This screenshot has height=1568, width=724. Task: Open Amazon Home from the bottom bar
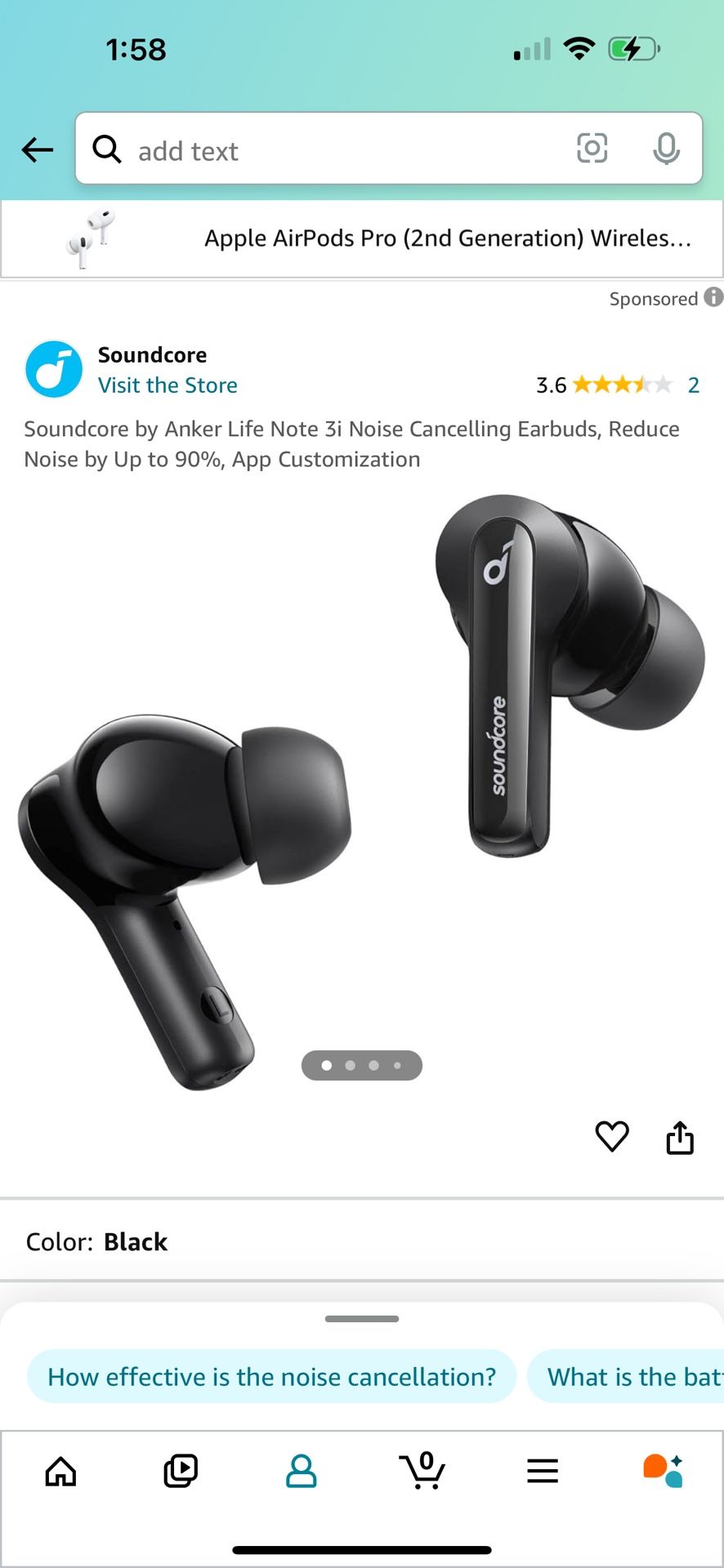pos(60,1470)
